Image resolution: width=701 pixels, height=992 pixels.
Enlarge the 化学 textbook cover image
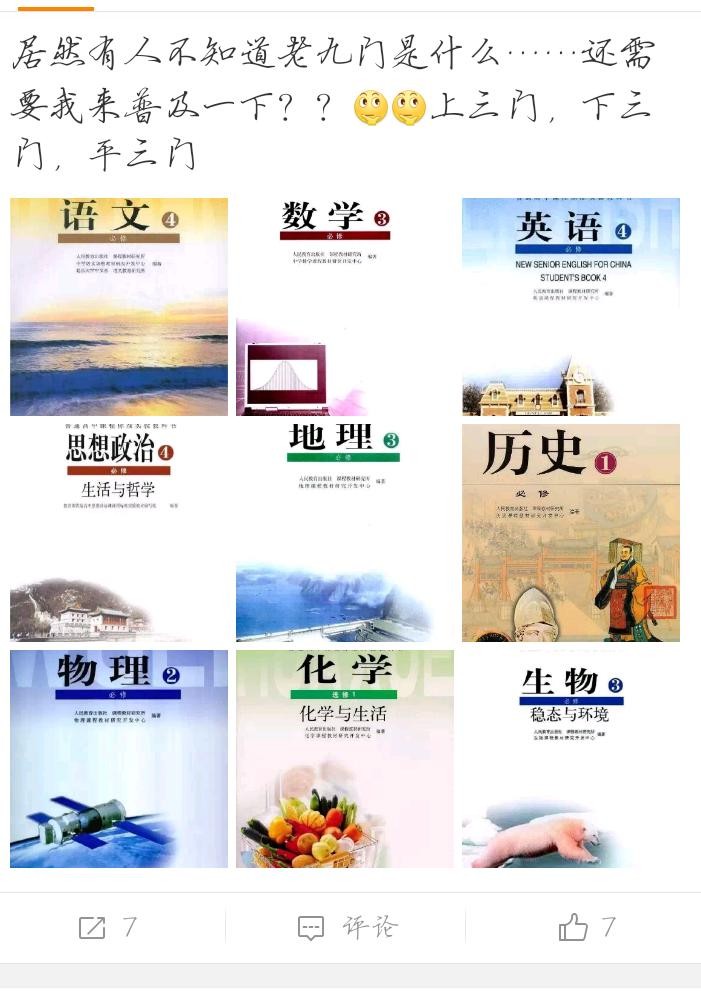(345, 758)
